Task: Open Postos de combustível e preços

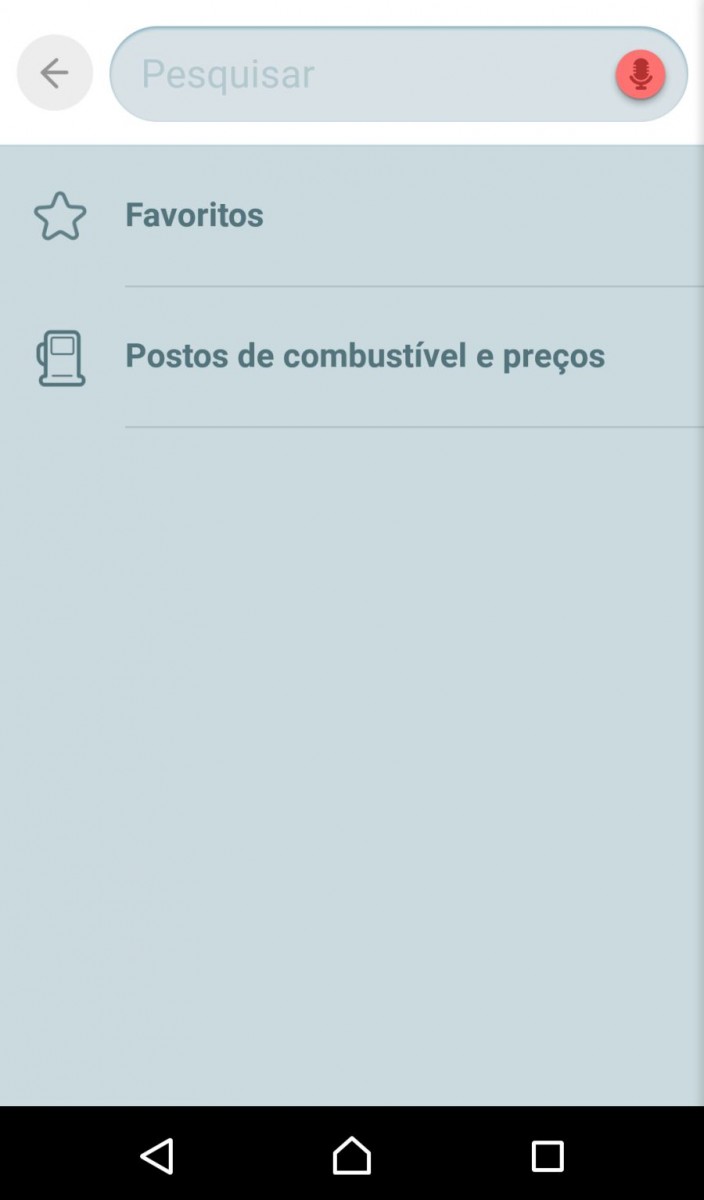Action: pyautogui.click(x=364, y=356)
